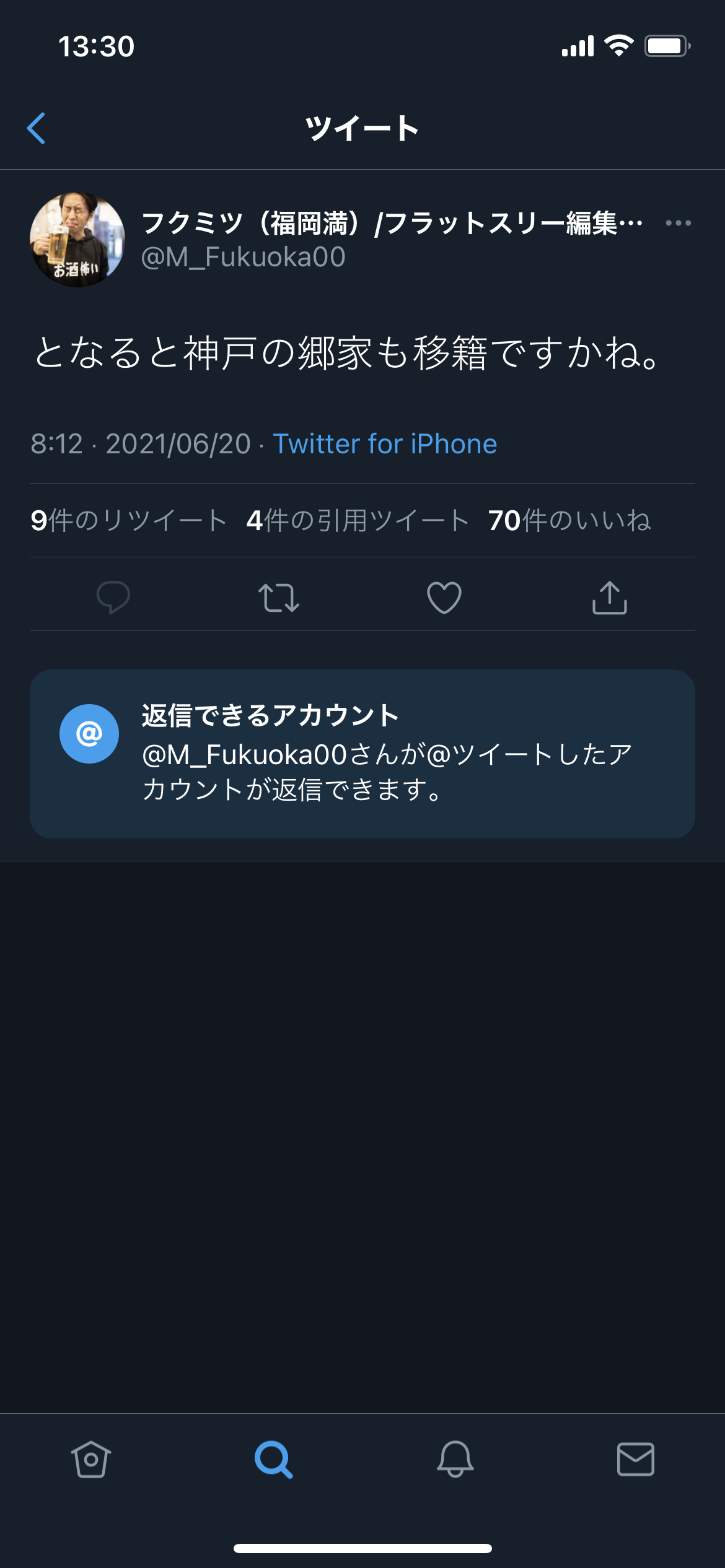View the 9件のリツイート list
Image resolution: width=725 pixels, height=1568 pixels.
128,520
